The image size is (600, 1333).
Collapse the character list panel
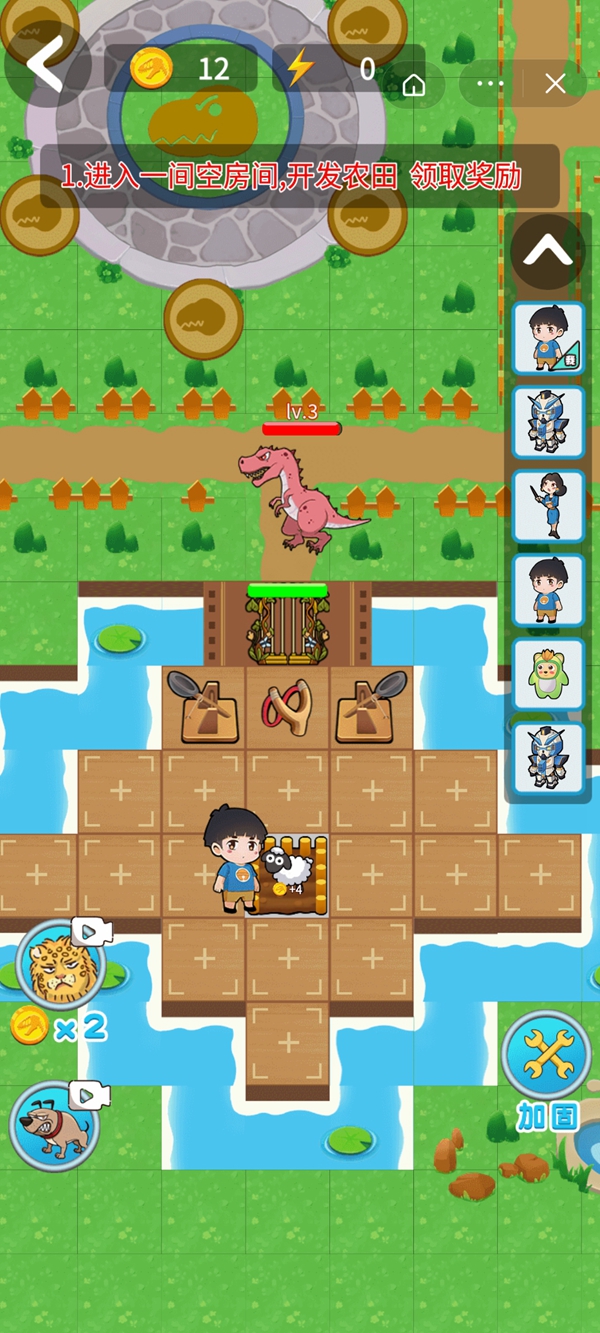tap(547, 252)
